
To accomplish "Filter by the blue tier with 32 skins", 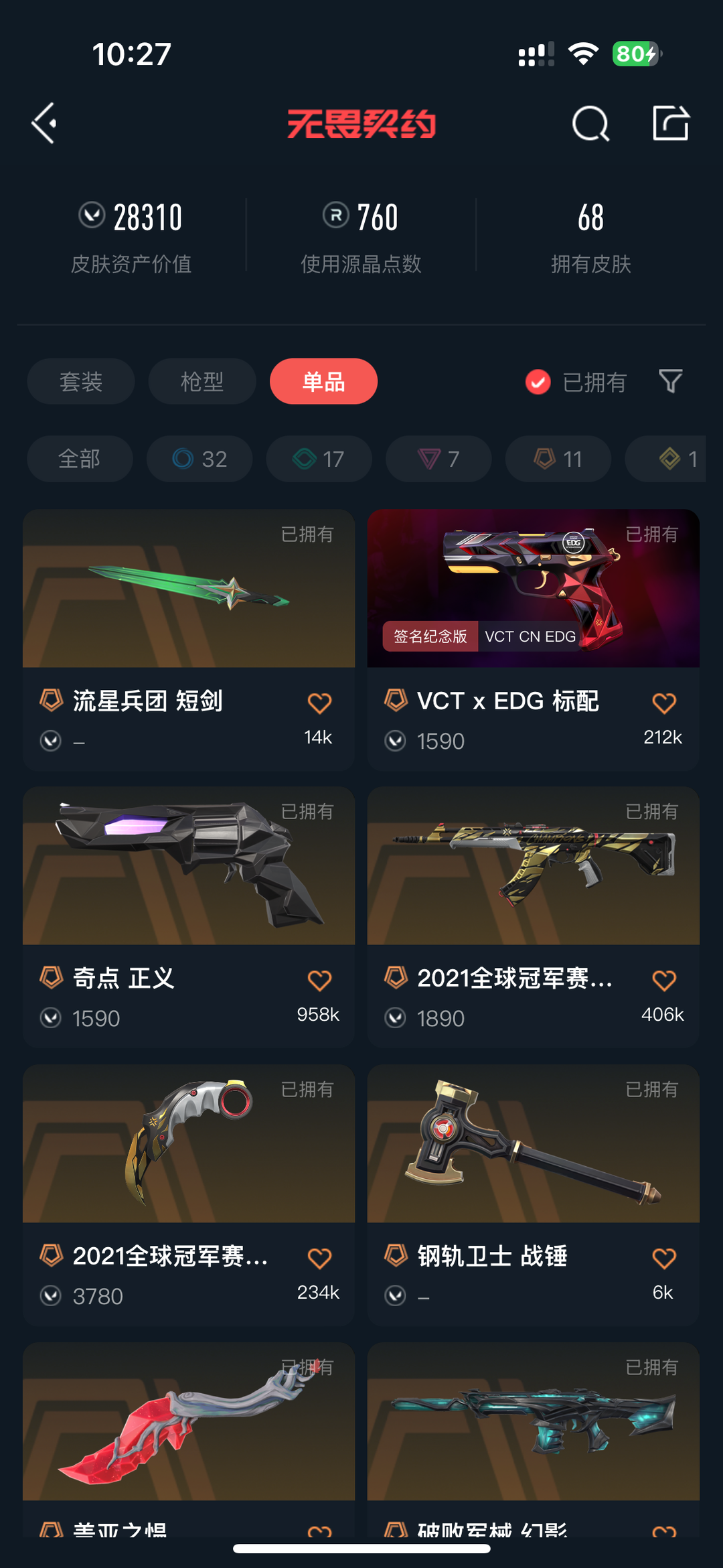I will tap(199, 459).
